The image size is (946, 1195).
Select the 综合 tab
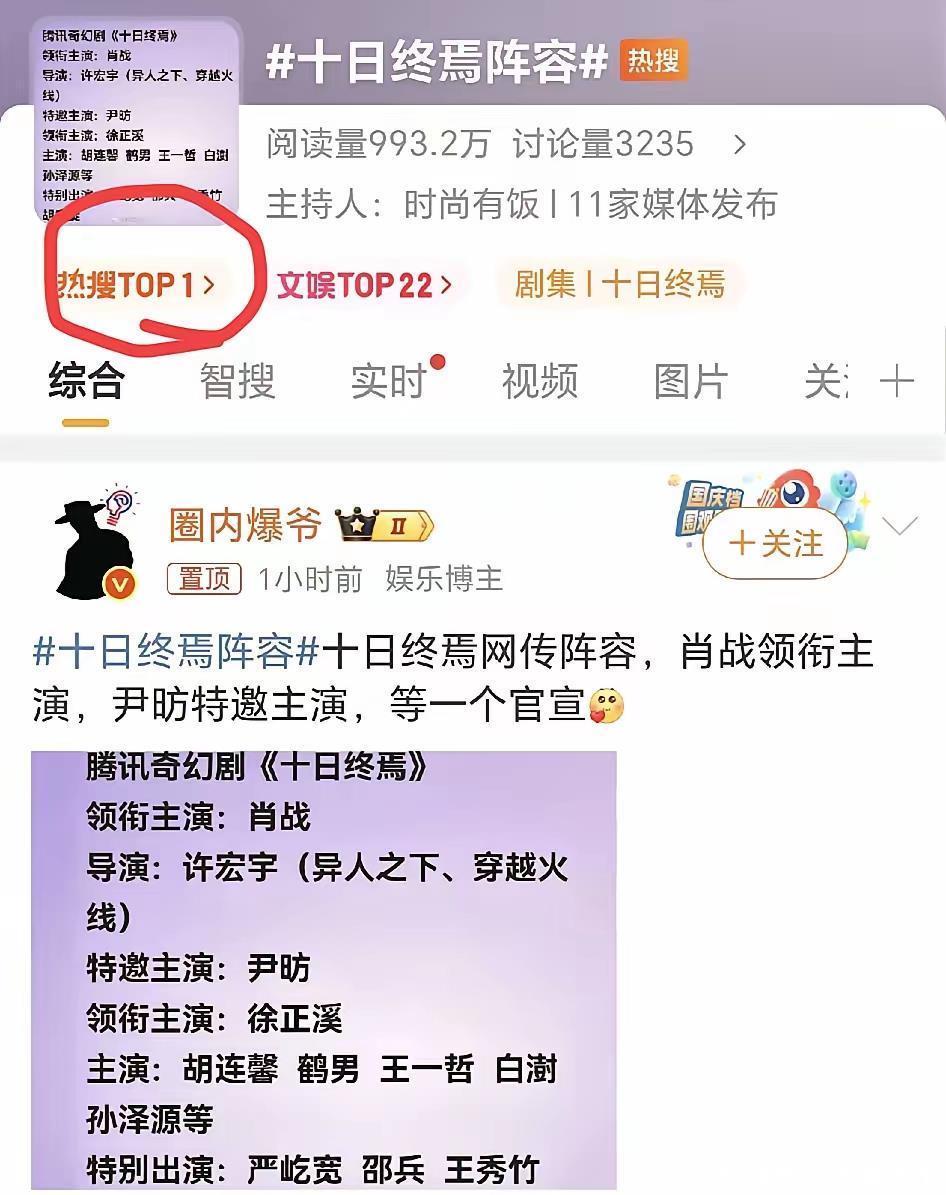pyautogui.click(x=86, y=381)
